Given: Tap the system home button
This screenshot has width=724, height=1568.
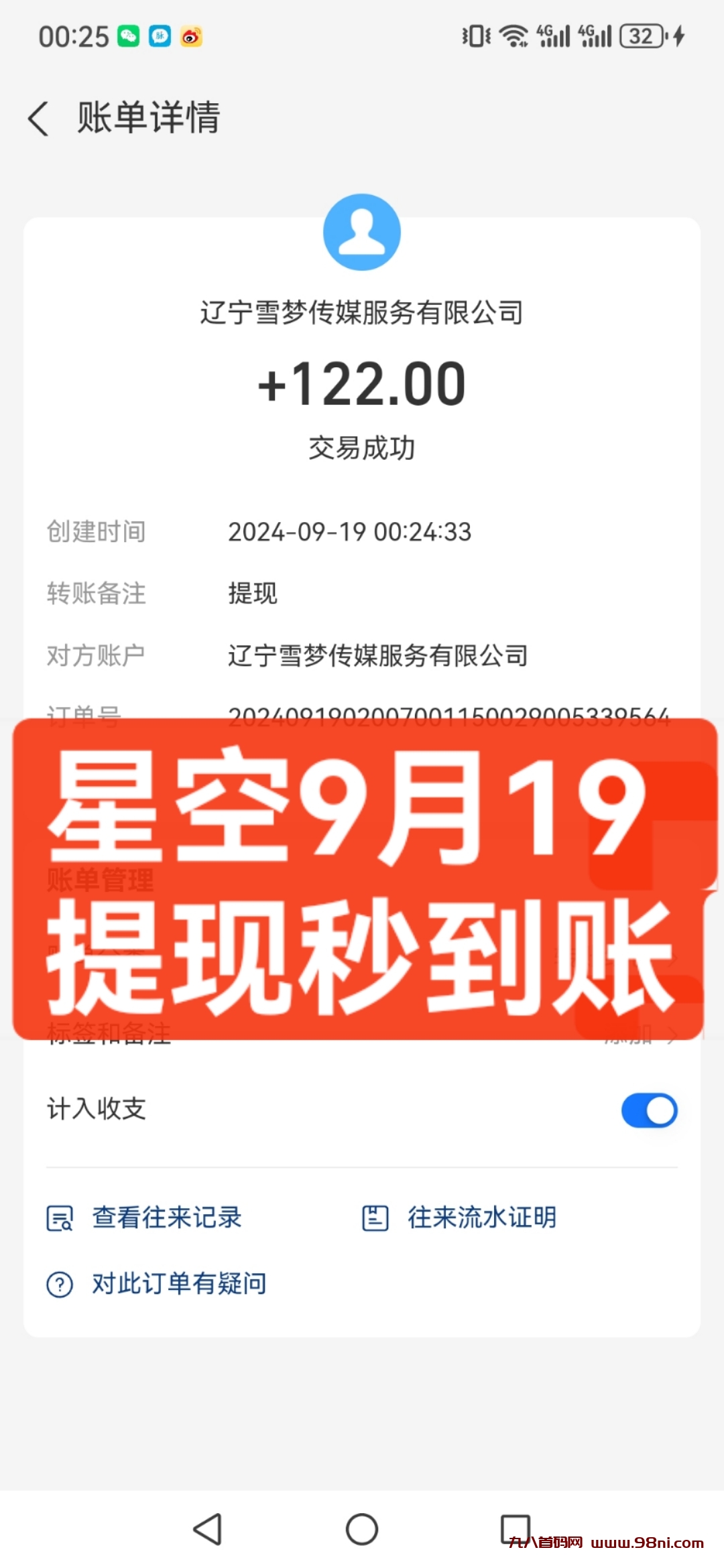Looking at the screenshot, I should point(362,1529).
